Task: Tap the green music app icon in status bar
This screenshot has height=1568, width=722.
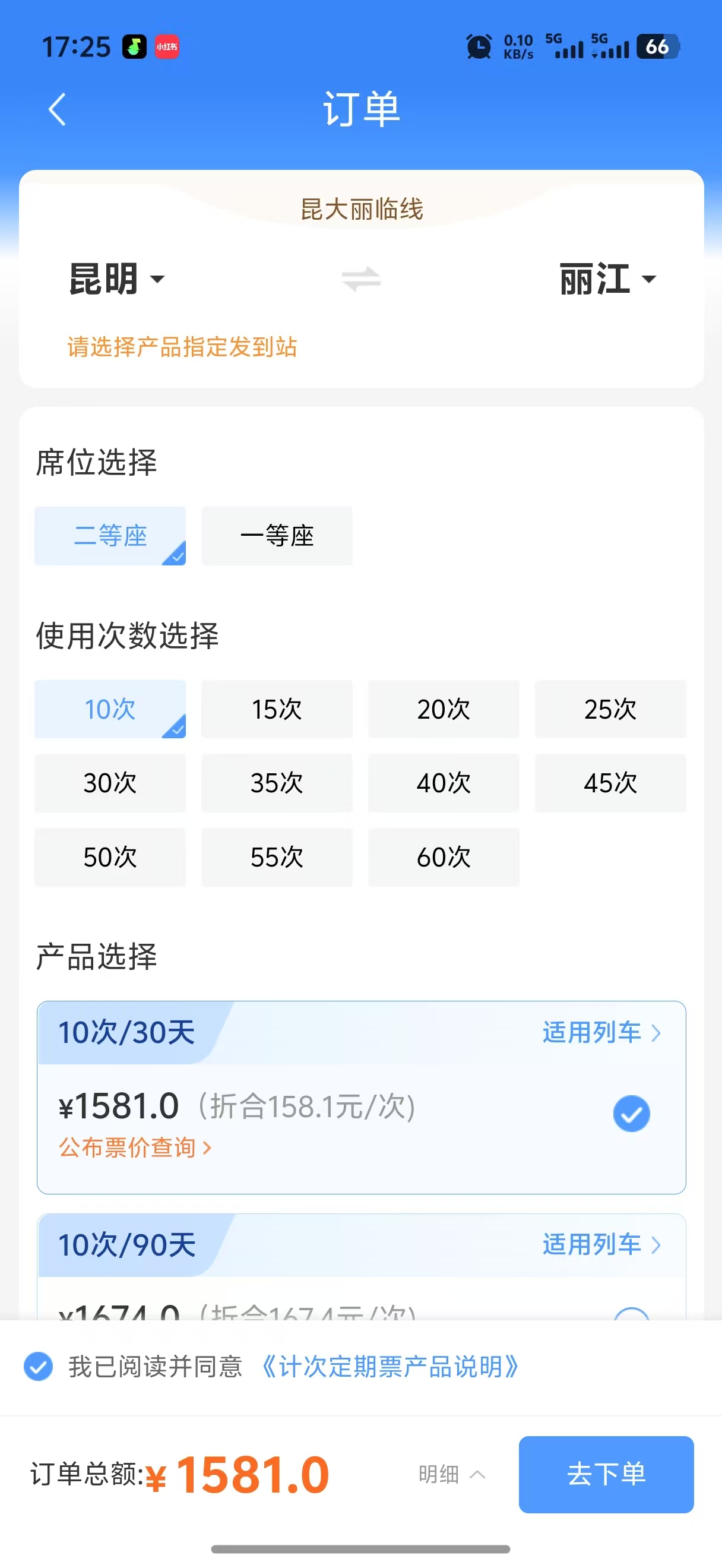Action: tap(135, 46)
